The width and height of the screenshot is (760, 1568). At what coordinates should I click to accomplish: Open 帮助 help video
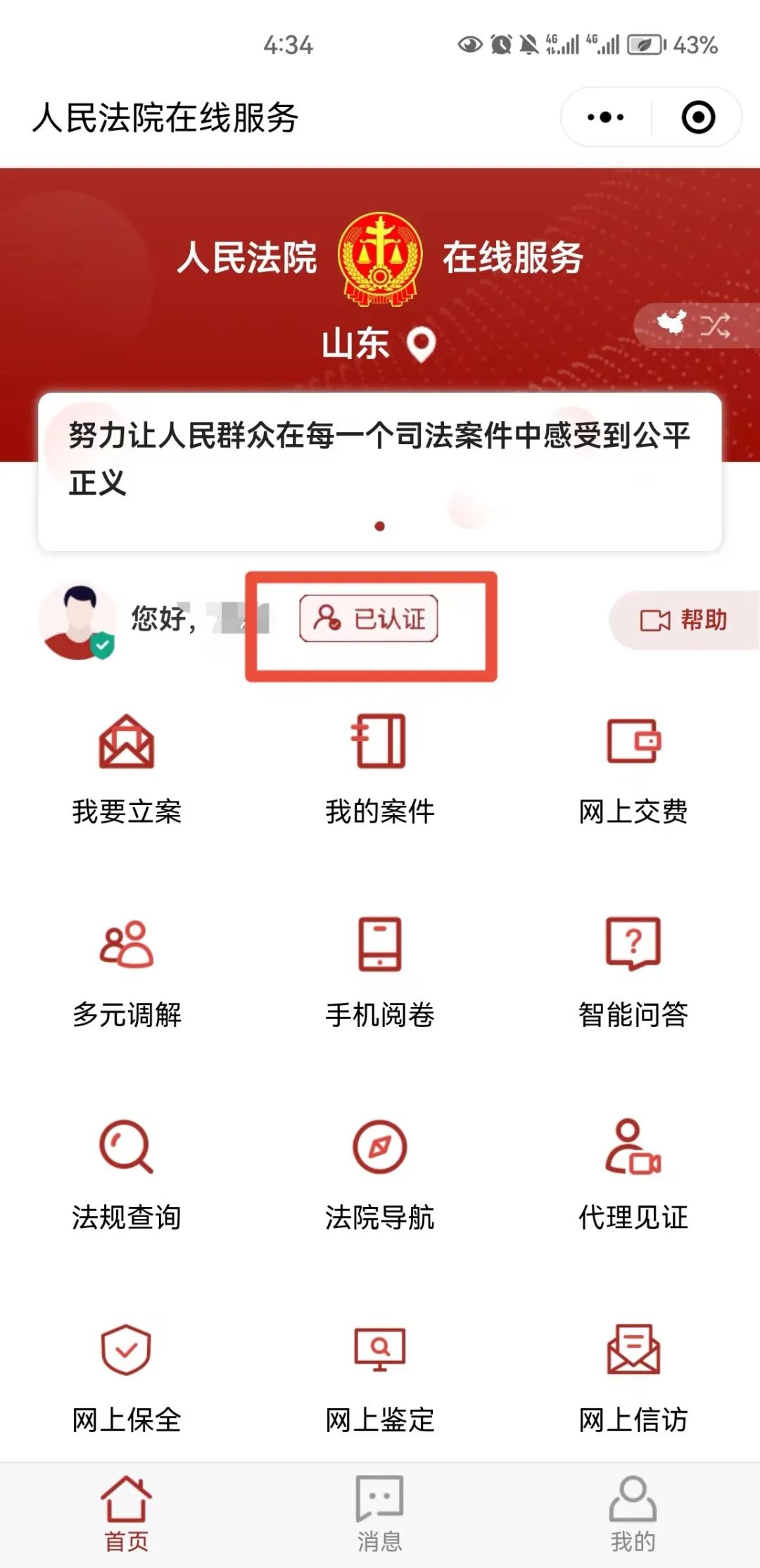pos(686,619)
